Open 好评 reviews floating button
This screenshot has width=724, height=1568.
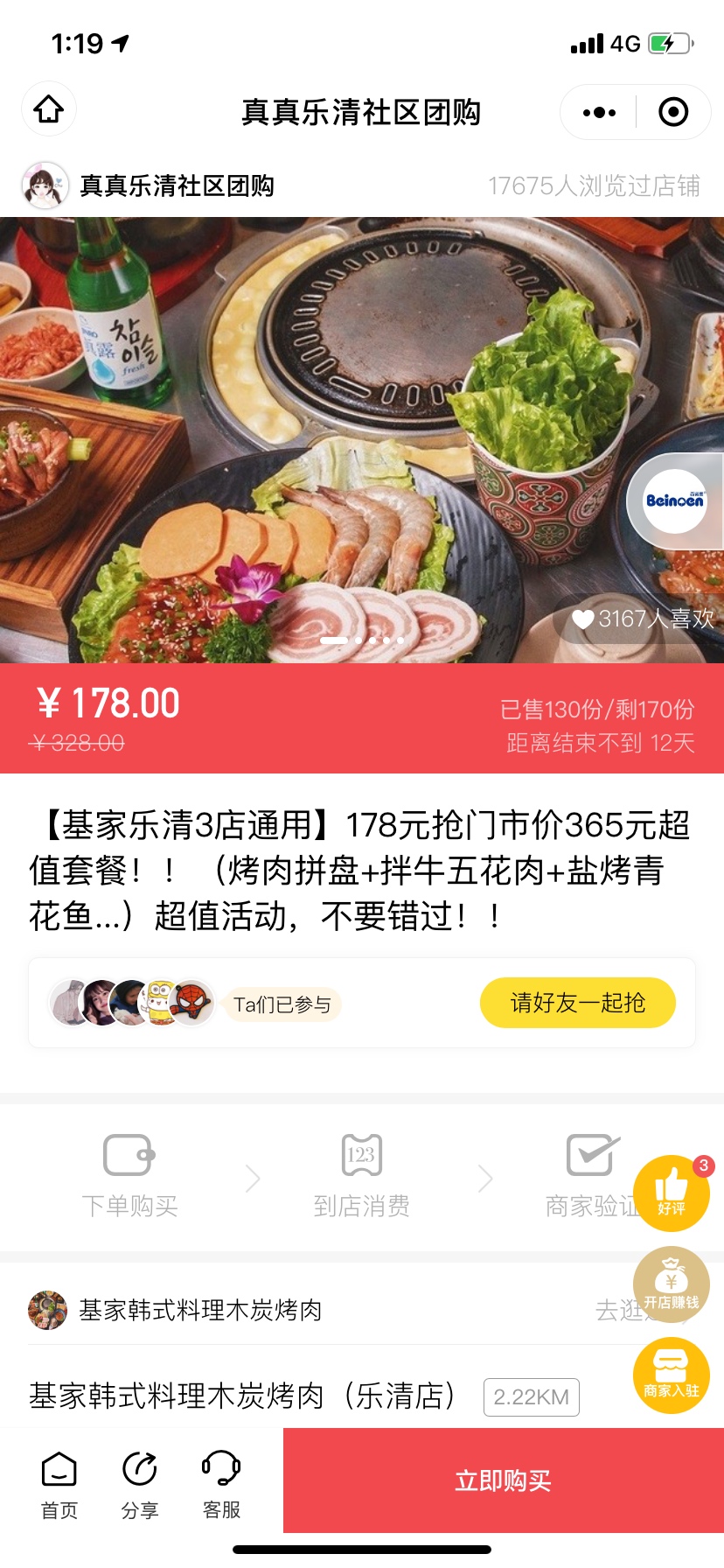(672, 1192)
